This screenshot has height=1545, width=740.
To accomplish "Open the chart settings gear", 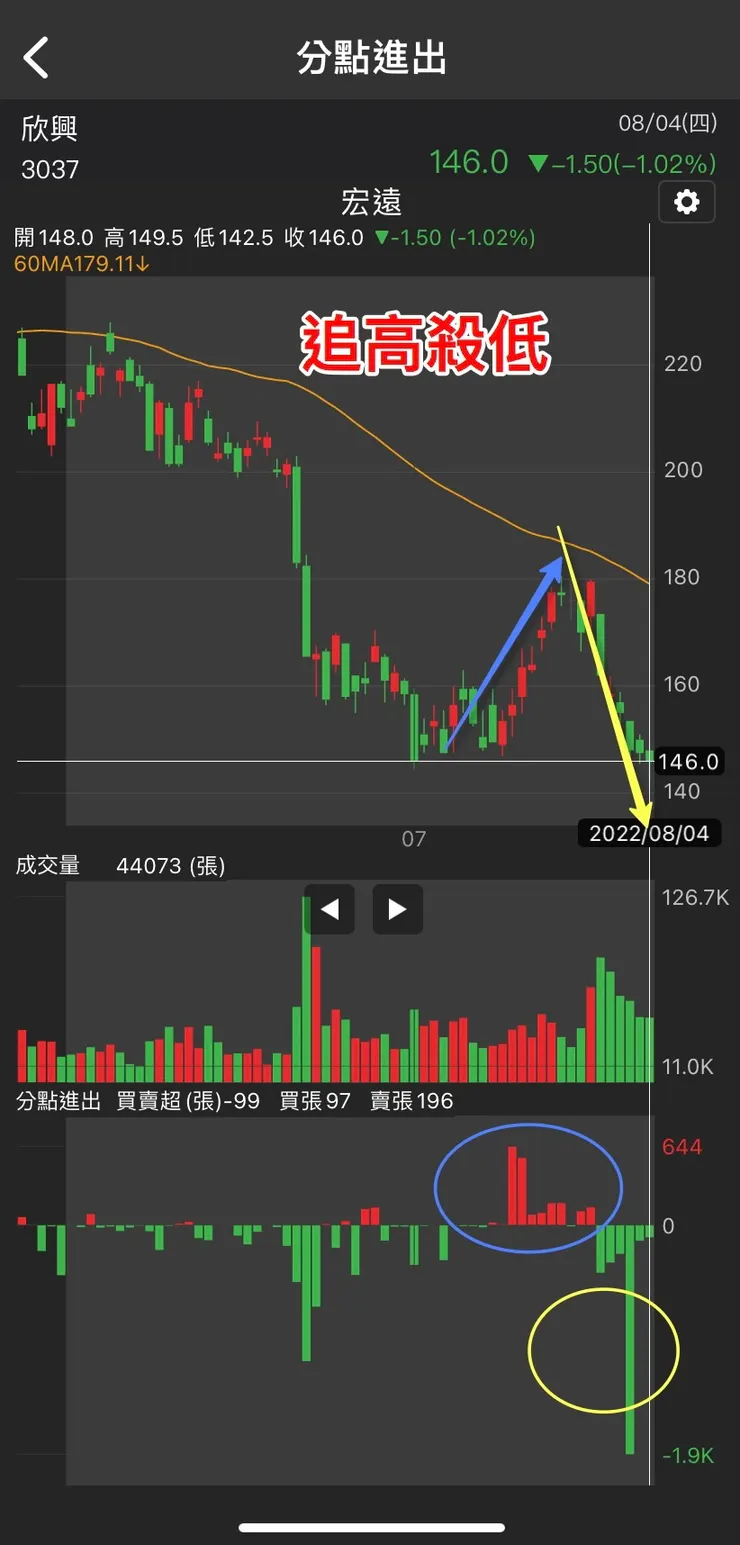I will tap(686, 202).
